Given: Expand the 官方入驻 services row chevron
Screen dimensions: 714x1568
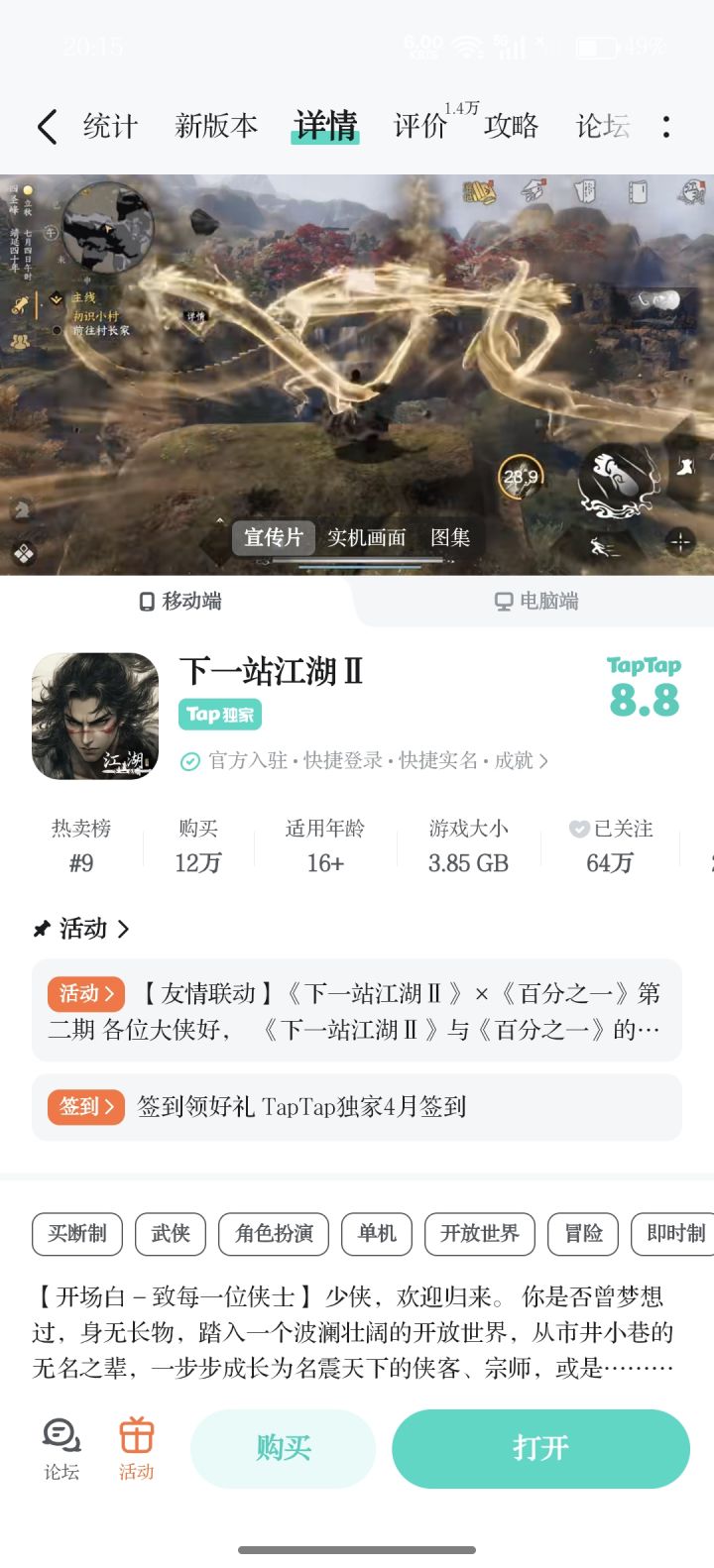Looking at the screenshot, I should click(544, 761).
